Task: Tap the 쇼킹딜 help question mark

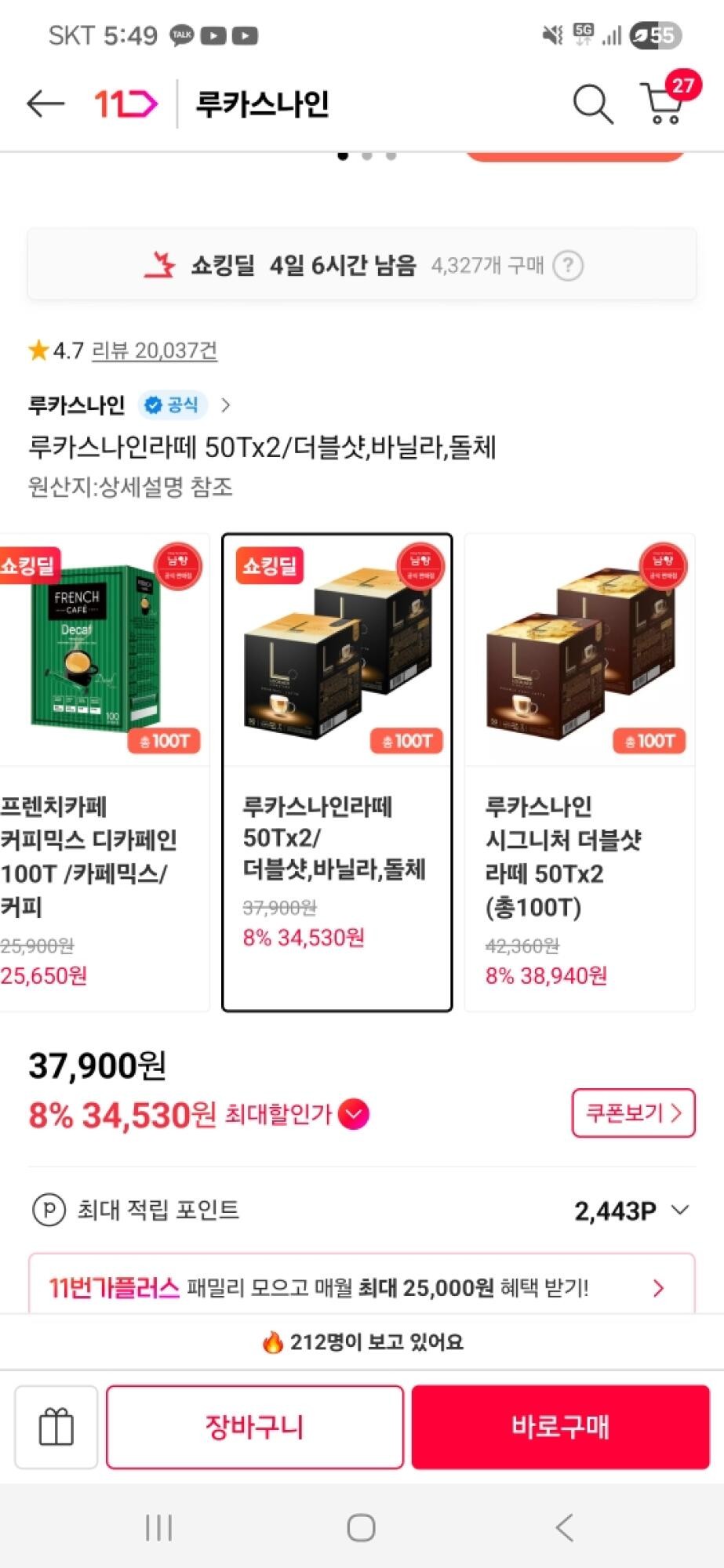Action: point(568,266)
